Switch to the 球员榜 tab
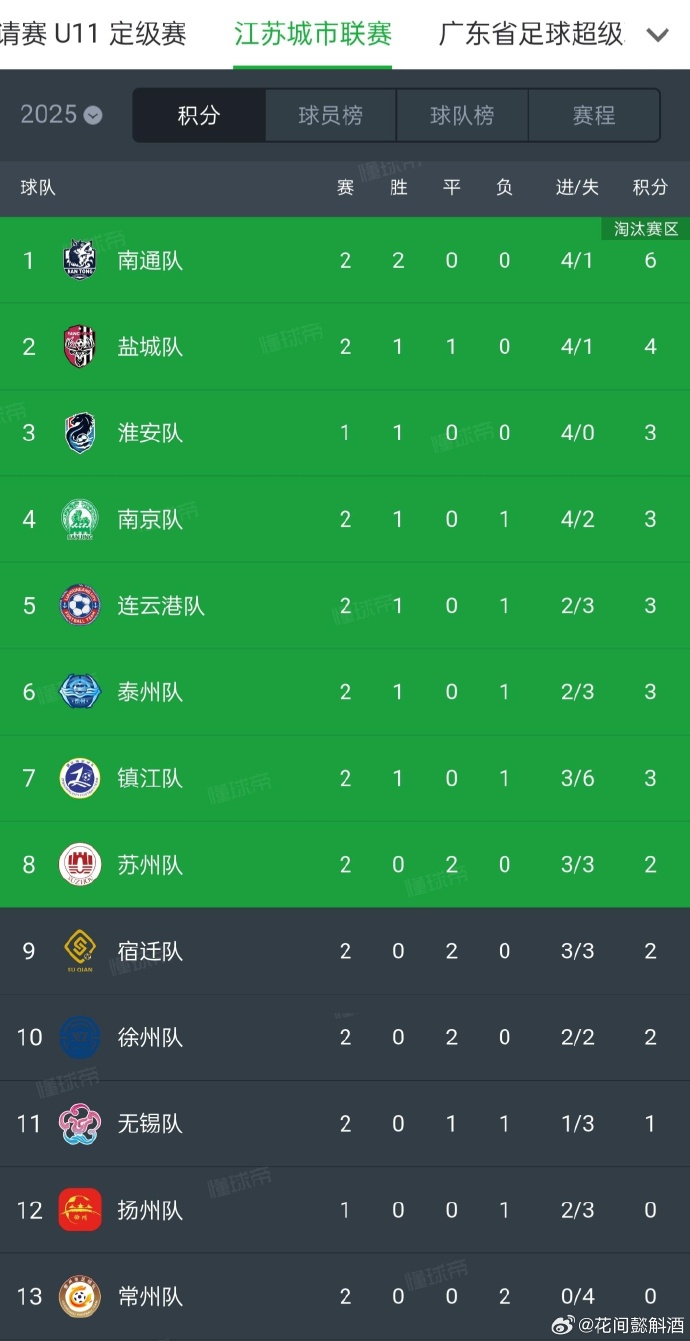Viewport: 690px width, 1341px height. click(330, 116)
